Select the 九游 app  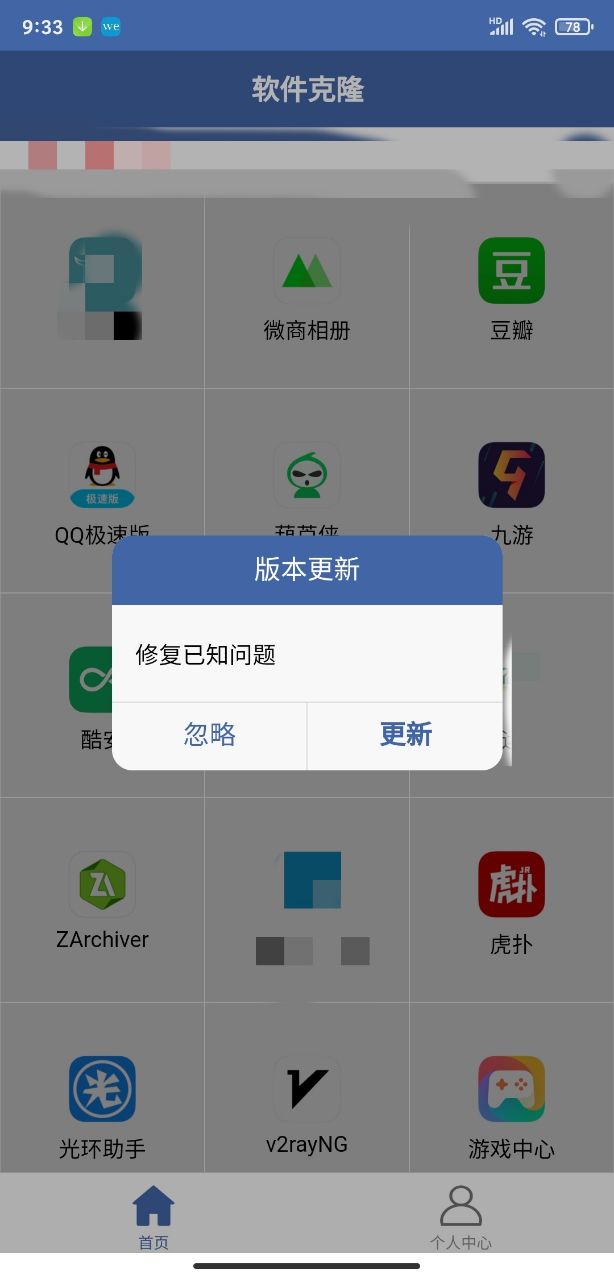point(511,490)
